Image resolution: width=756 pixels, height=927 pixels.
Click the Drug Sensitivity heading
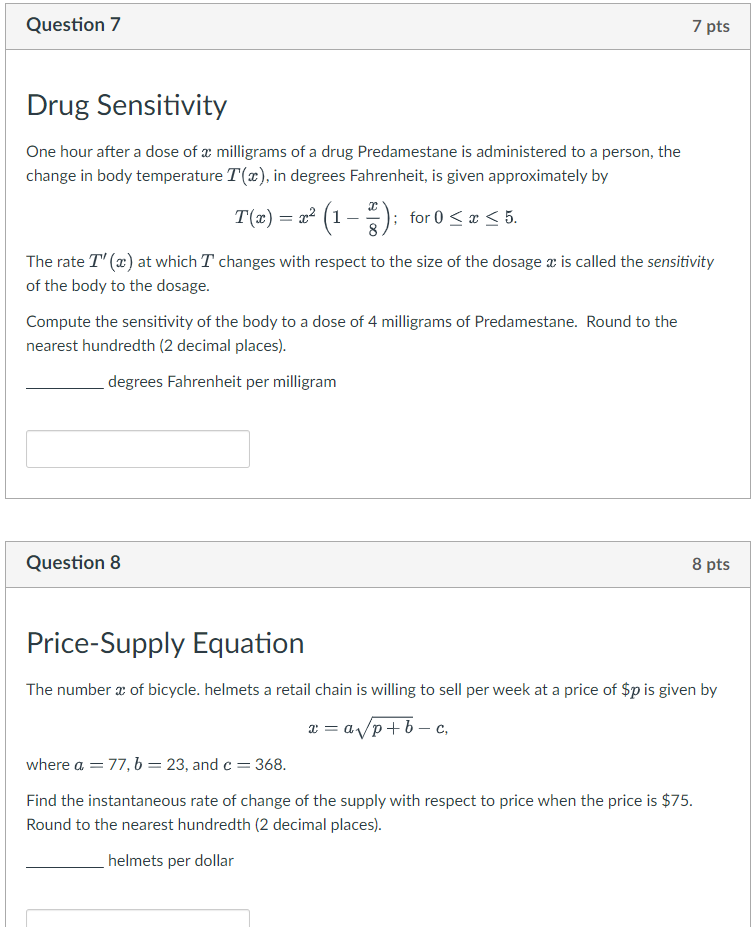pyautogui.click(x=126, y=106)
